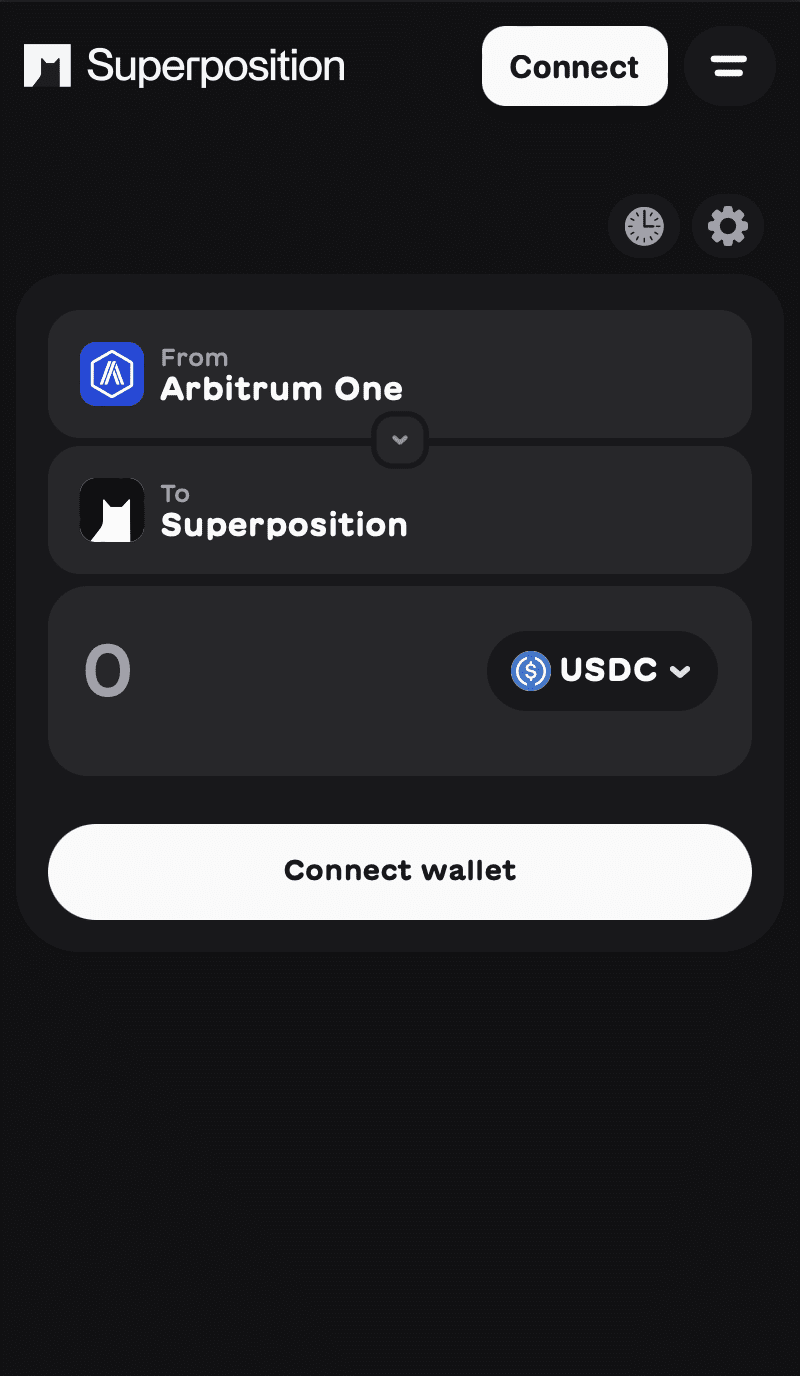
Task: Click the Arbitrum One network icon
Action: click(x=112, y=374)
